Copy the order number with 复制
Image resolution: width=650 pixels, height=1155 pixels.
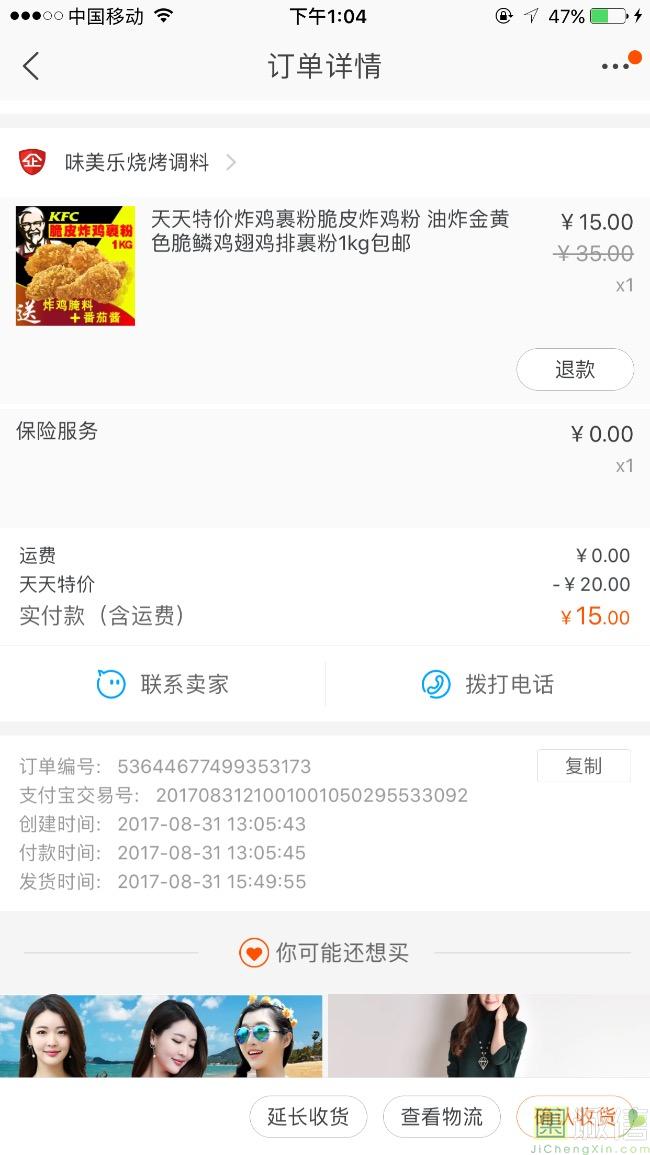(583, 766)
